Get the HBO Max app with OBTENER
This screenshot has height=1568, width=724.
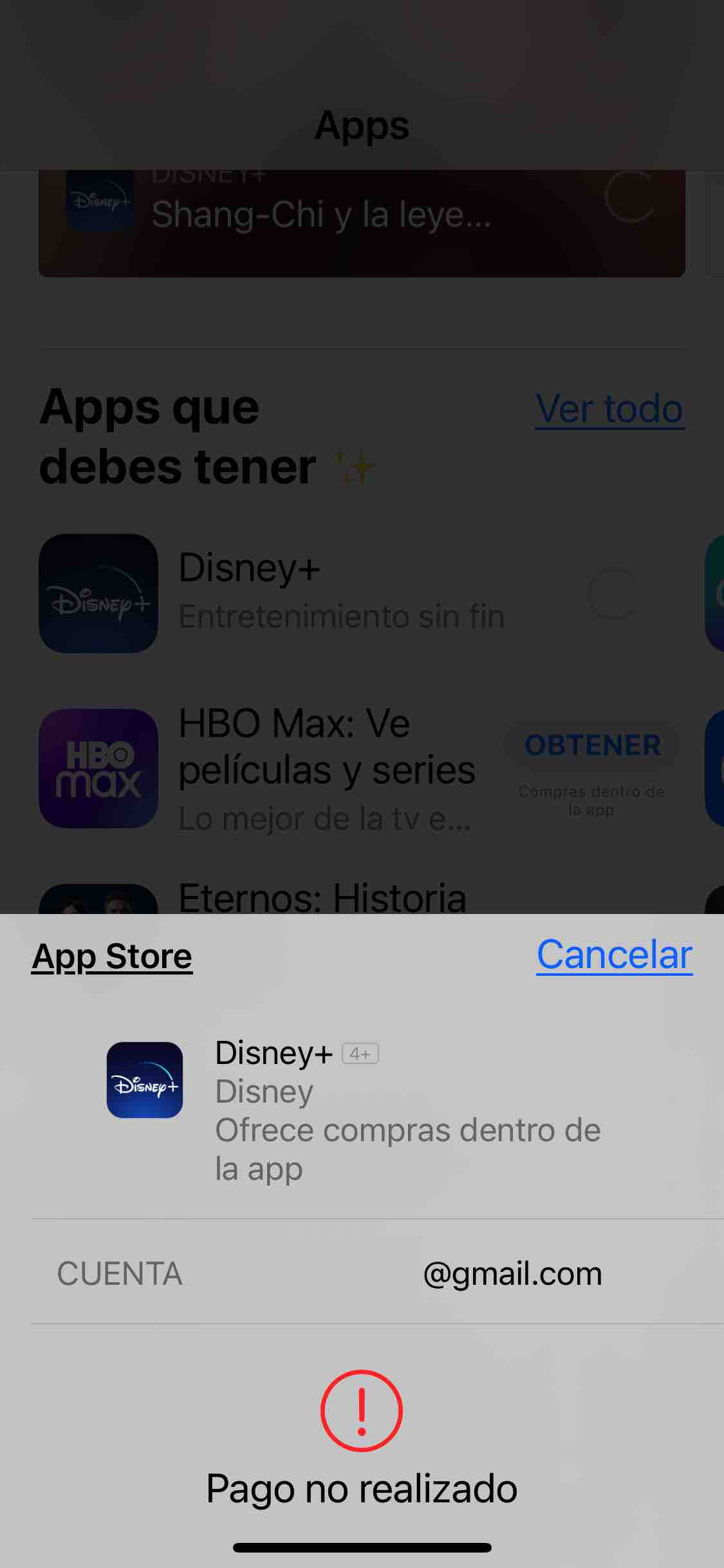592,745
